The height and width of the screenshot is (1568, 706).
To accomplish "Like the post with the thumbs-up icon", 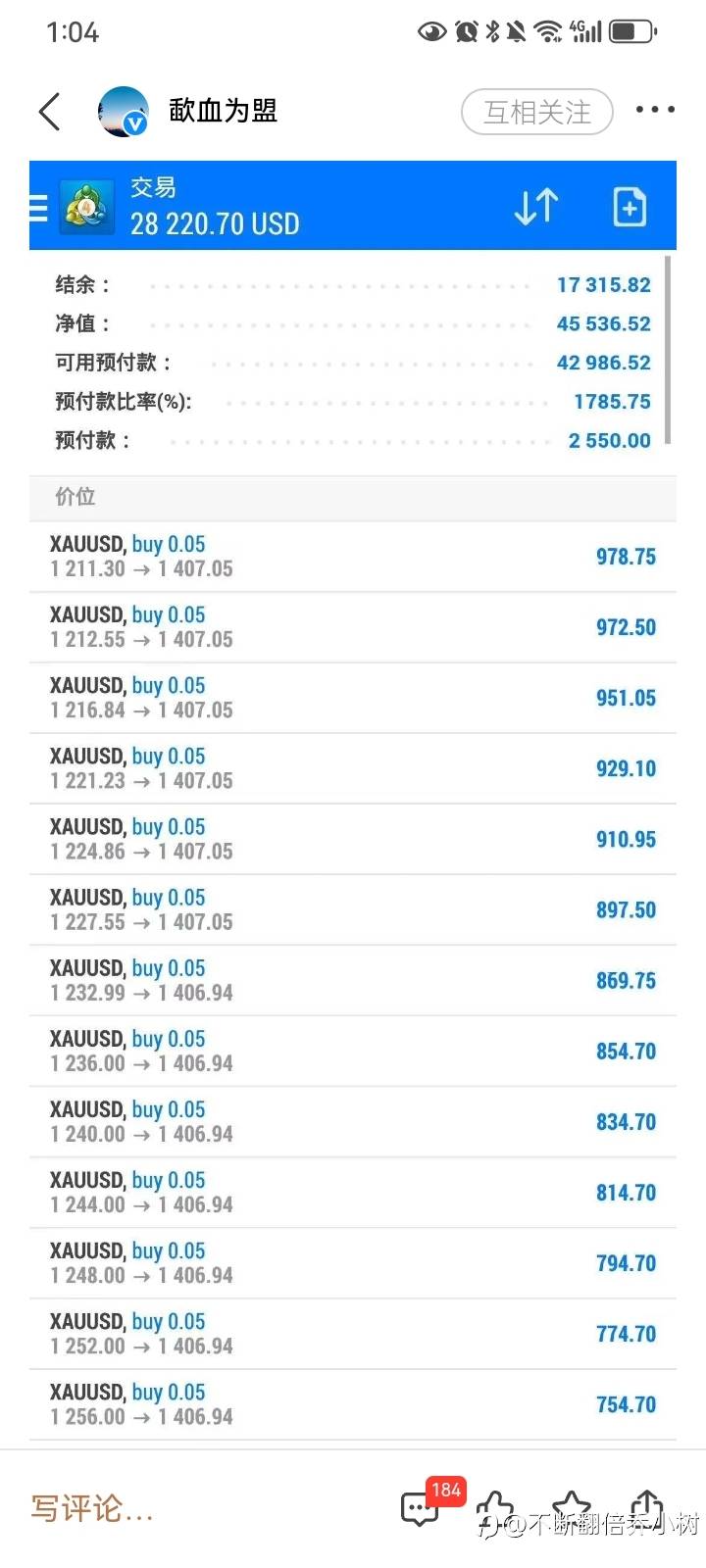I will click(495, 1509).
